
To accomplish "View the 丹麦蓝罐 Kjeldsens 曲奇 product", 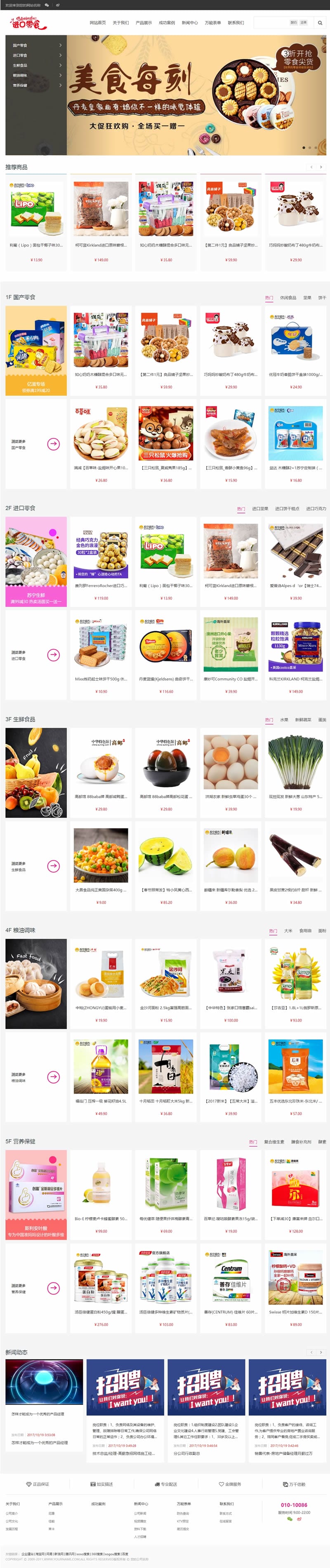I will coord(165,653).
